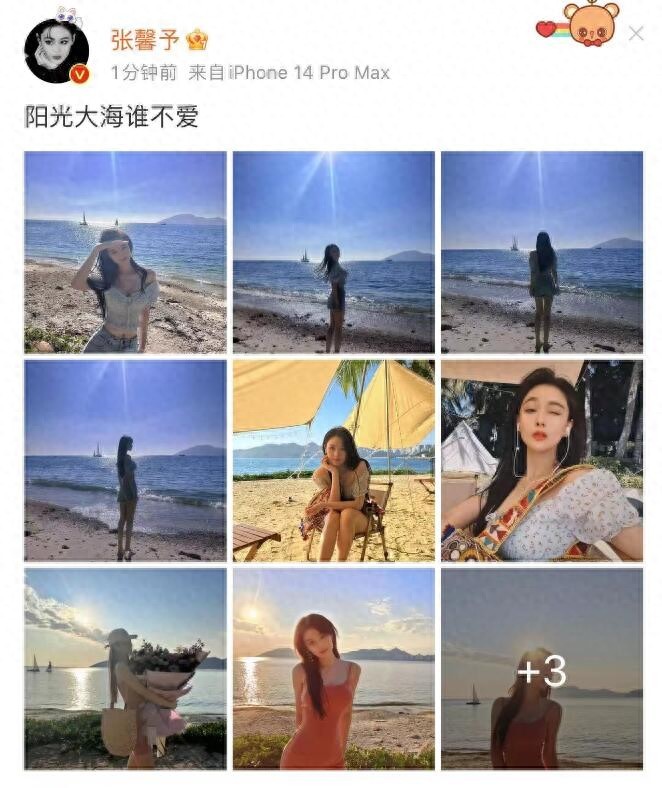Tap the username 张馨予
Screen dimensions: 662x788
tap(146, 40)
